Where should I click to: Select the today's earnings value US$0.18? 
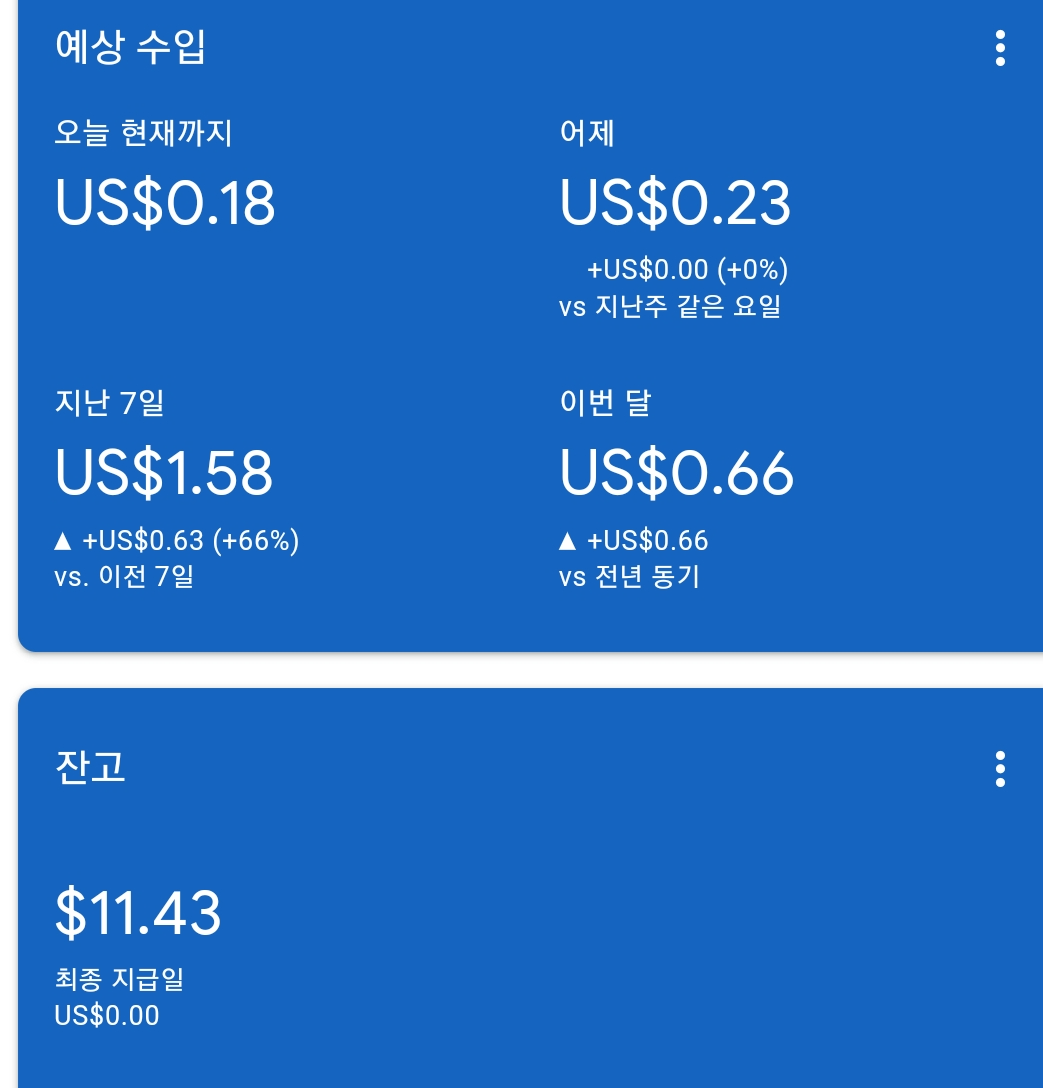point(165,203)
